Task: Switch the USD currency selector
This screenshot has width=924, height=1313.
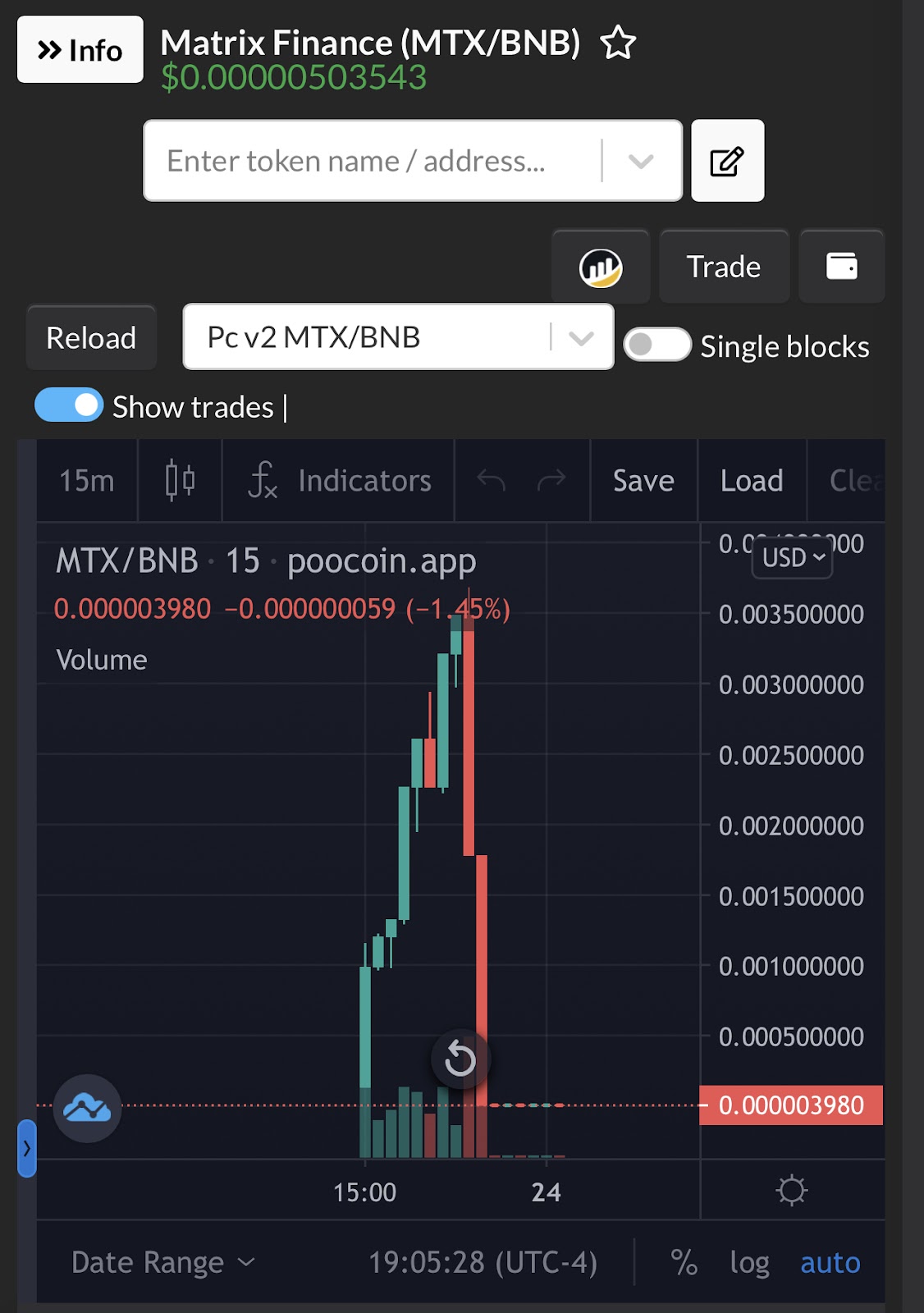Action: 793,558
